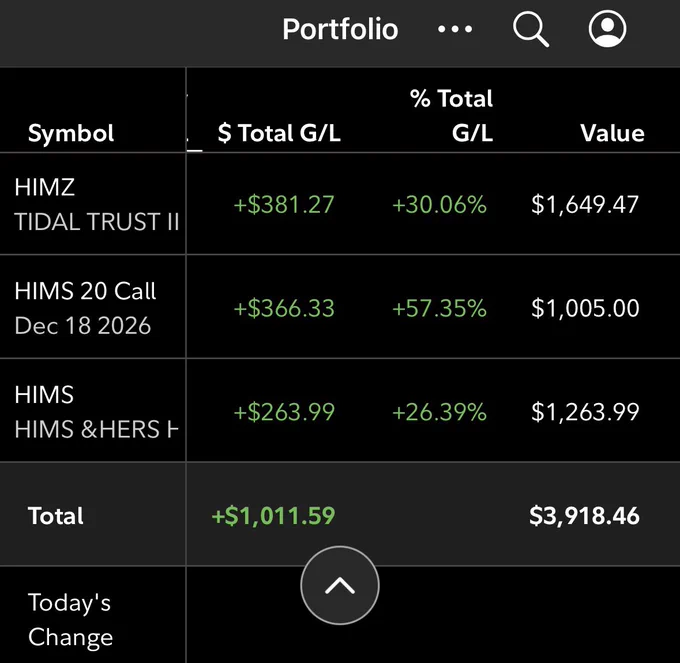680x663 pixels.
Task: Sort by the % Total G/L column
Action: click(451, 115)
